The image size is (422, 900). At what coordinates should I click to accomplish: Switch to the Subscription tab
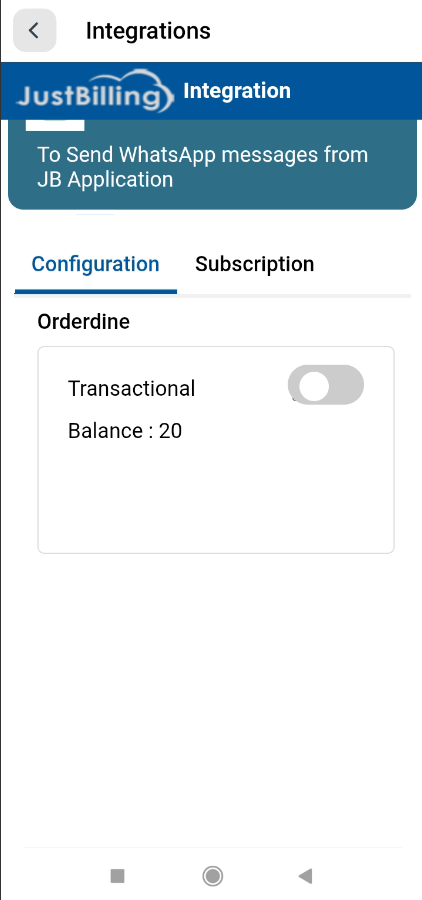pos(254,264)
